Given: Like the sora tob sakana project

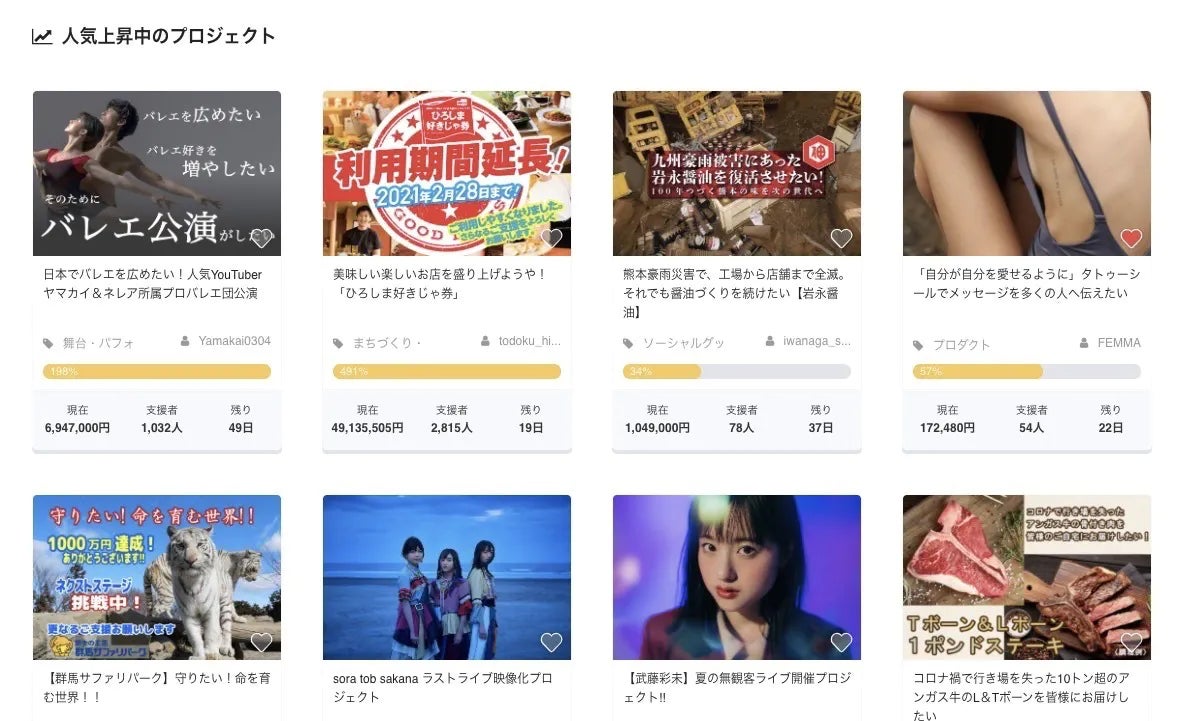Looking at the screenshot, I should (x=551, y=642).
